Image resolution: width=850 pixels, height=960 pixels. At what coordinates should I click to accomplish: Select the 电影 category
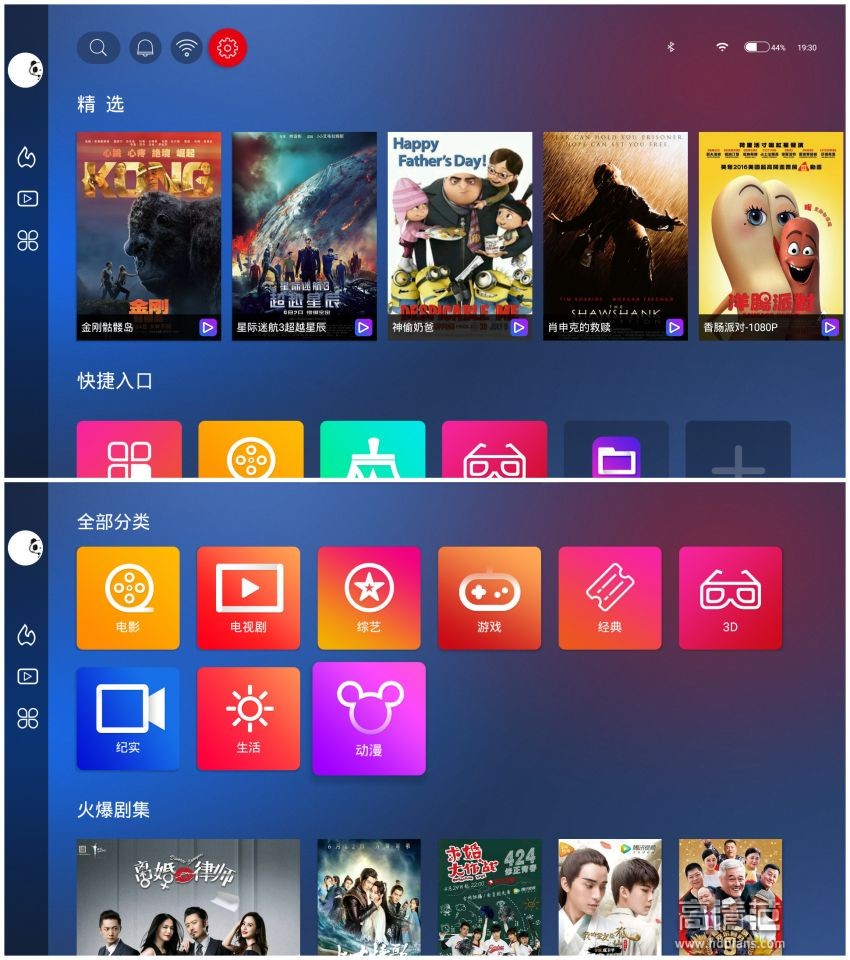coord(128,597)
